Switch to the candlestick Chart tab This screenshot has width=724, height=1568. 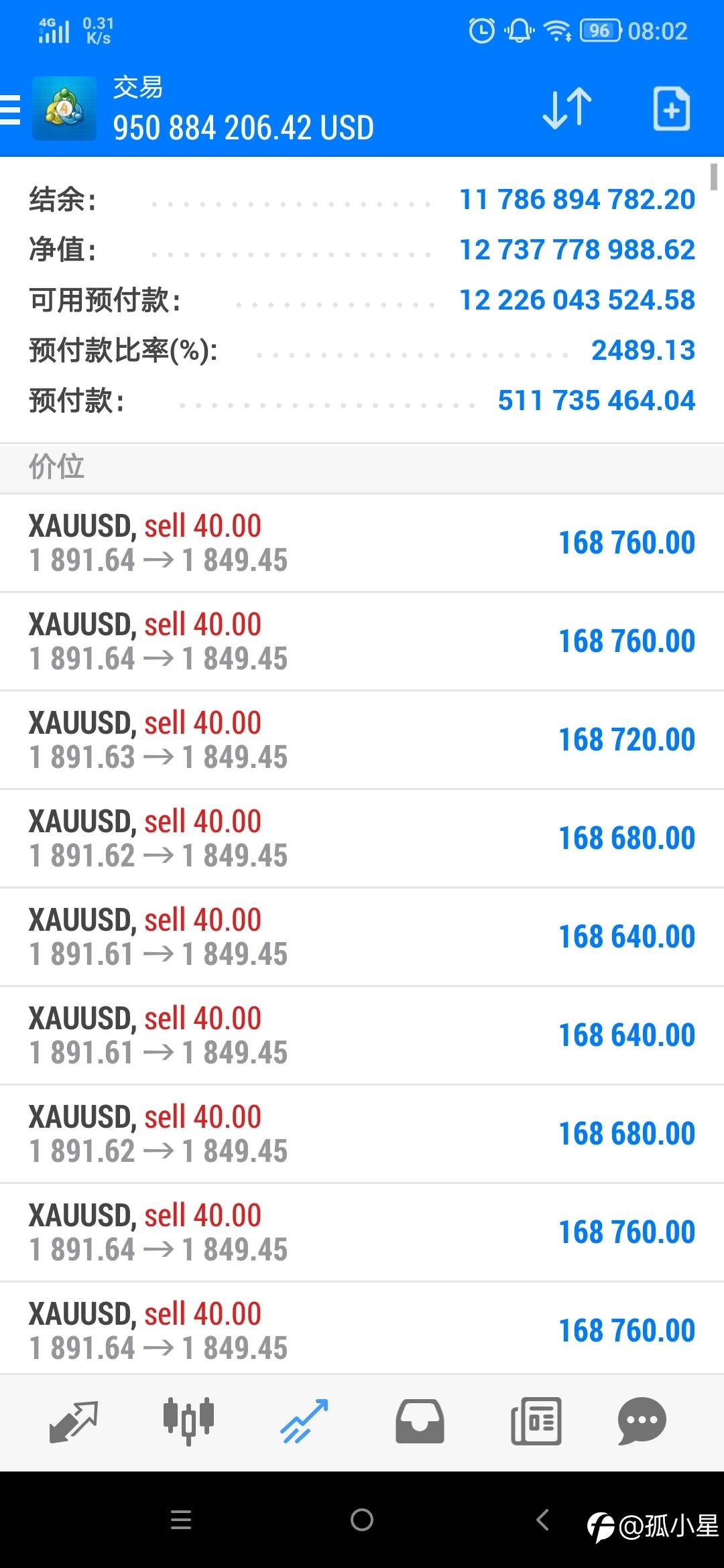(x=188, y=1421)
